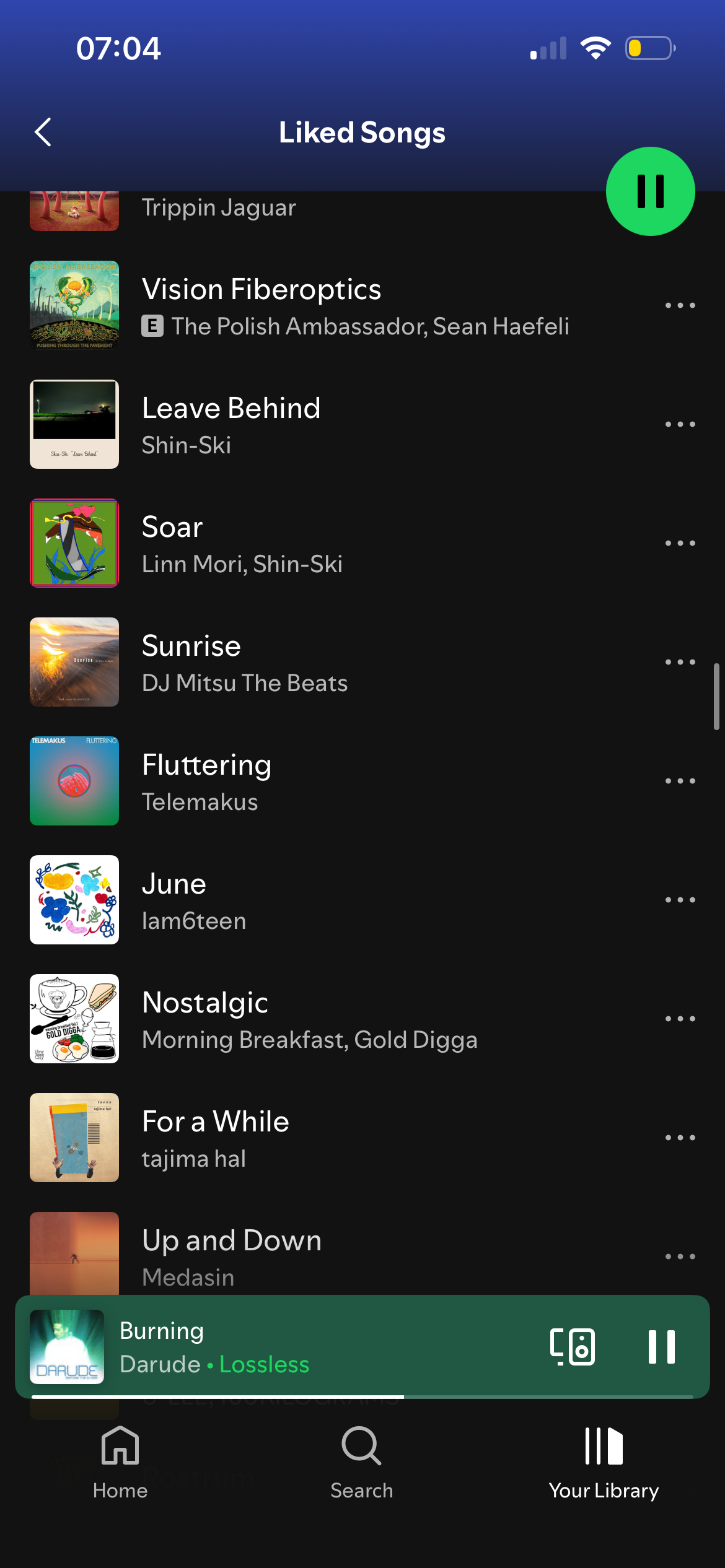Play Leave Behind by Shin-Ski
Image resolution: width=725 pixels, height=1568 pixels.
(x=310, y=425)
